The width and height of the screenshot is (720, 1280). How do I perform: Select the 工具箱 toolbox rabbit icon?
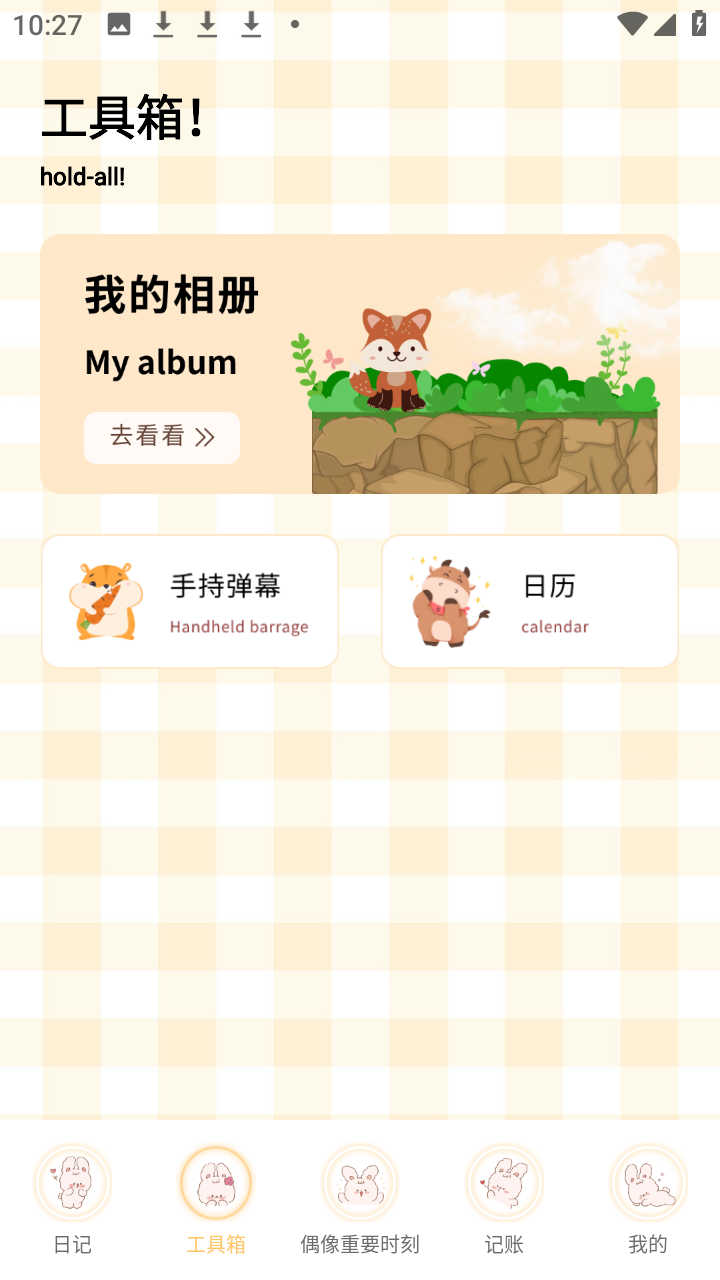(215, 1182)
